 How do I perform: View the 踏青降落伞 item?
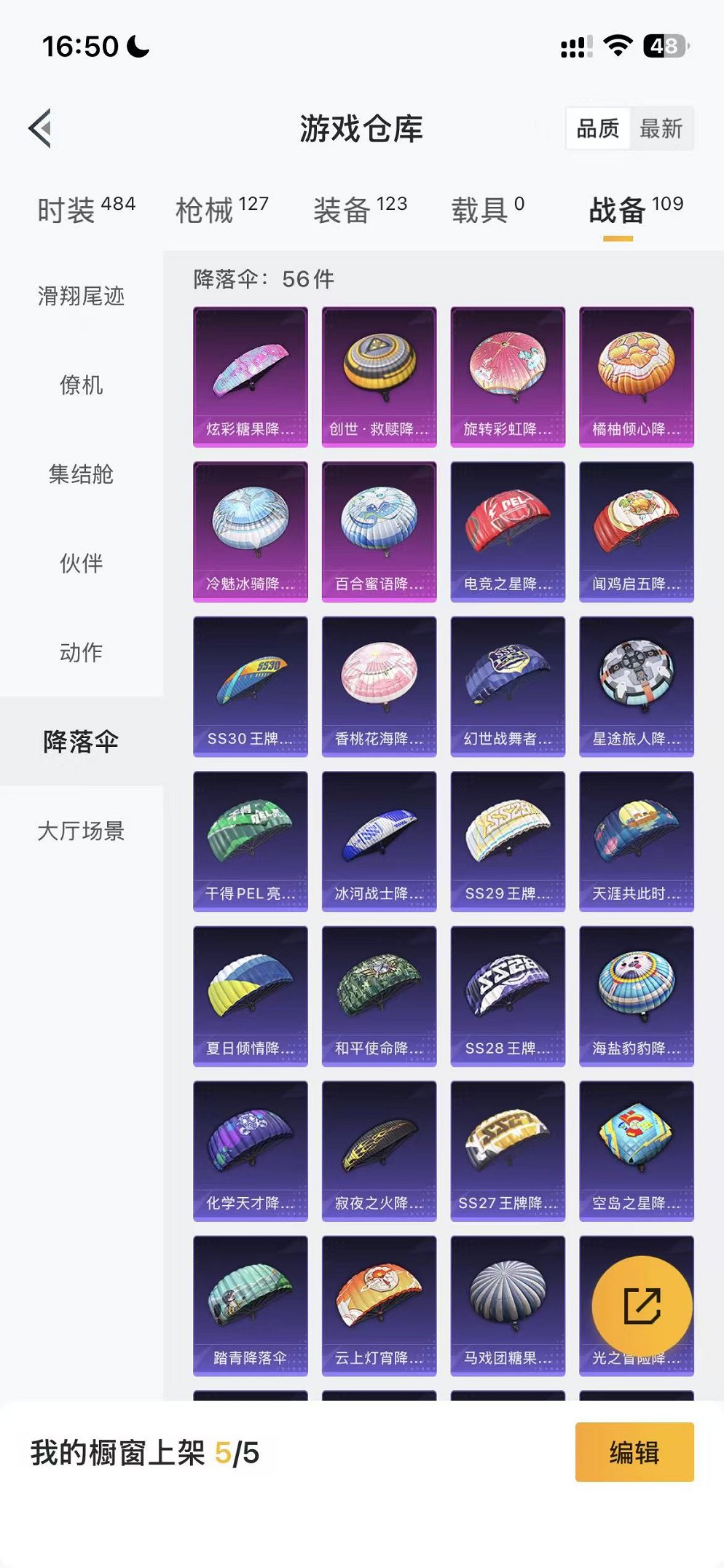[x=251, y=1305]
